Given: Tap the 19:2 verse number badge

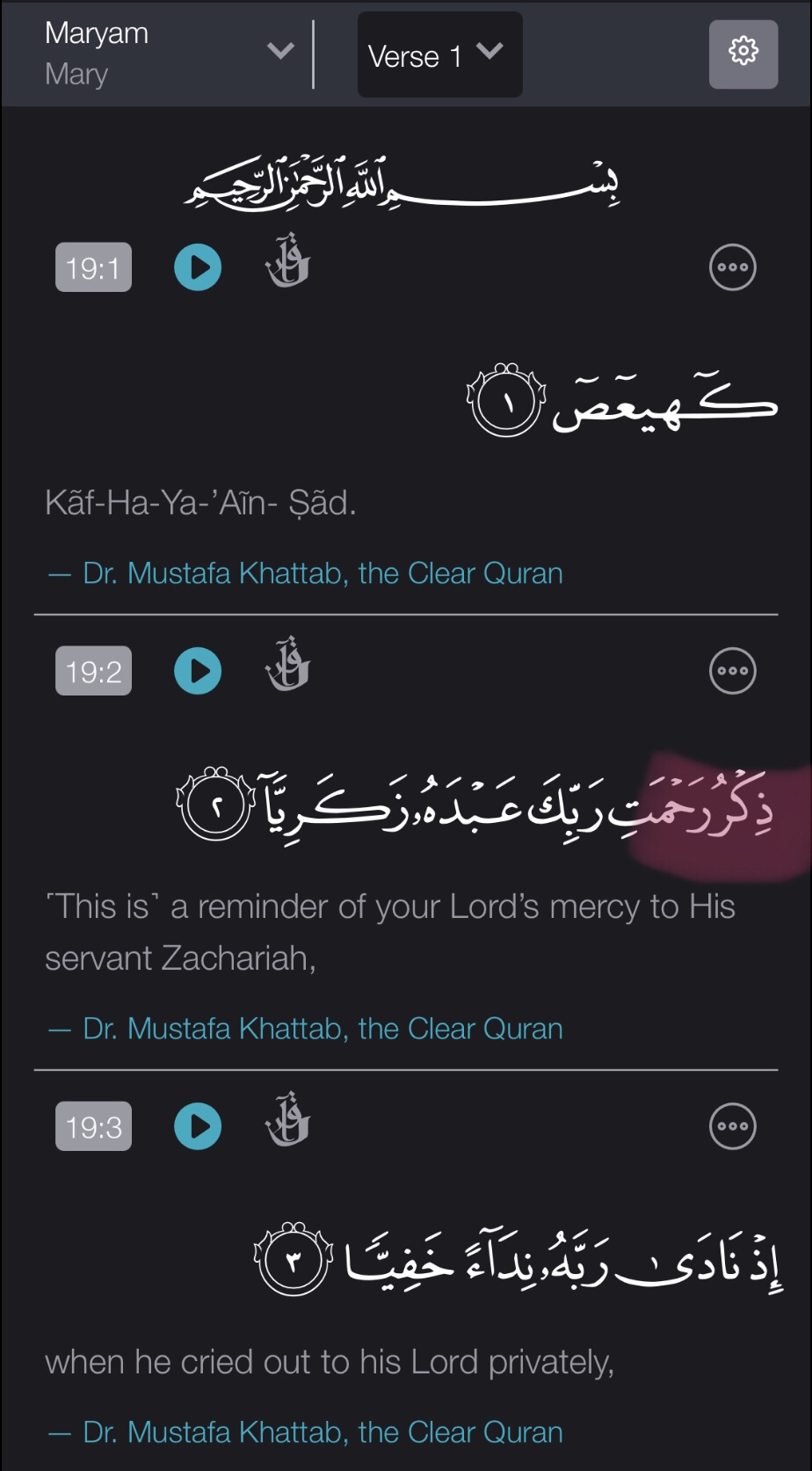Looking at the screenshot, I should pos(93,671).
